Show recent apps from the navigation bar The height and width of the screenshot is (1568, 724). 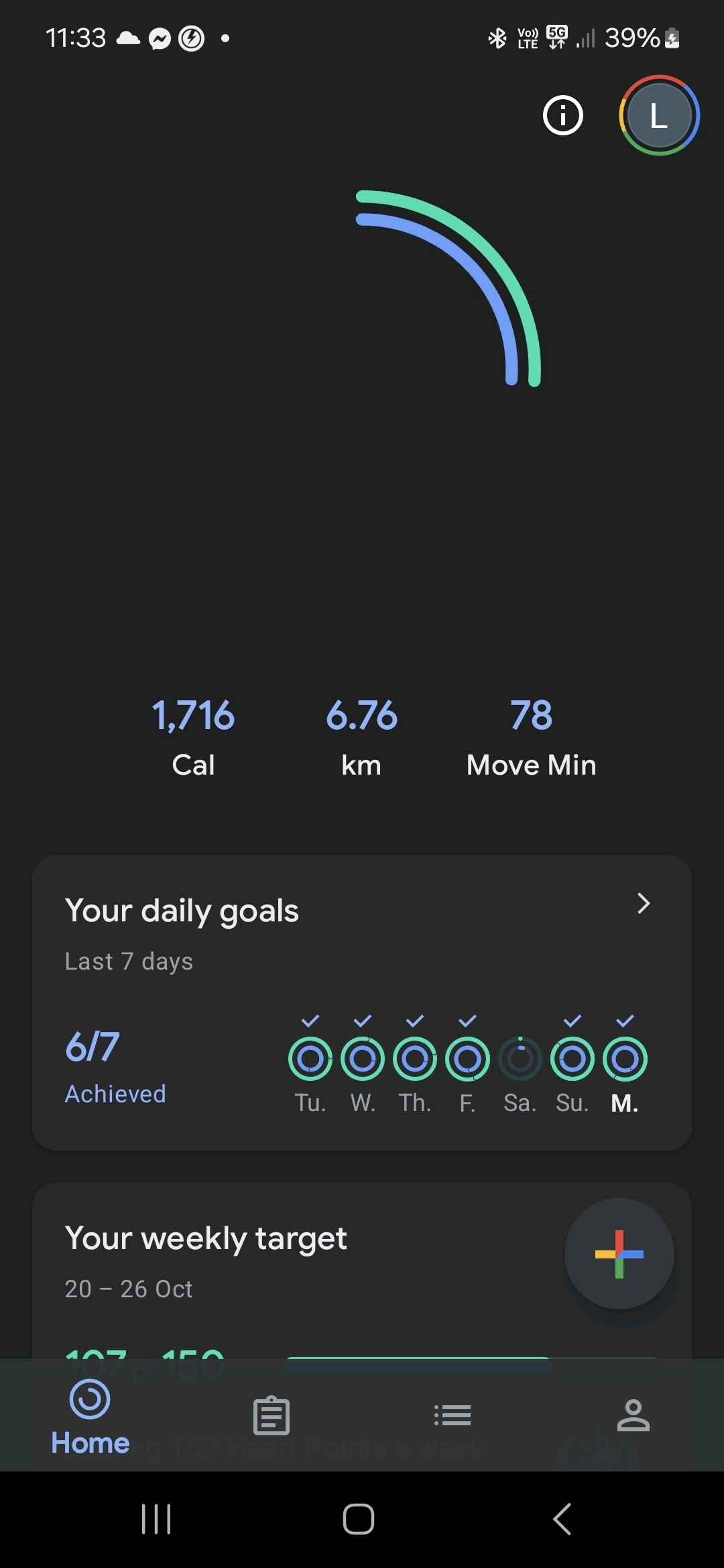(x=156, y=1518)
